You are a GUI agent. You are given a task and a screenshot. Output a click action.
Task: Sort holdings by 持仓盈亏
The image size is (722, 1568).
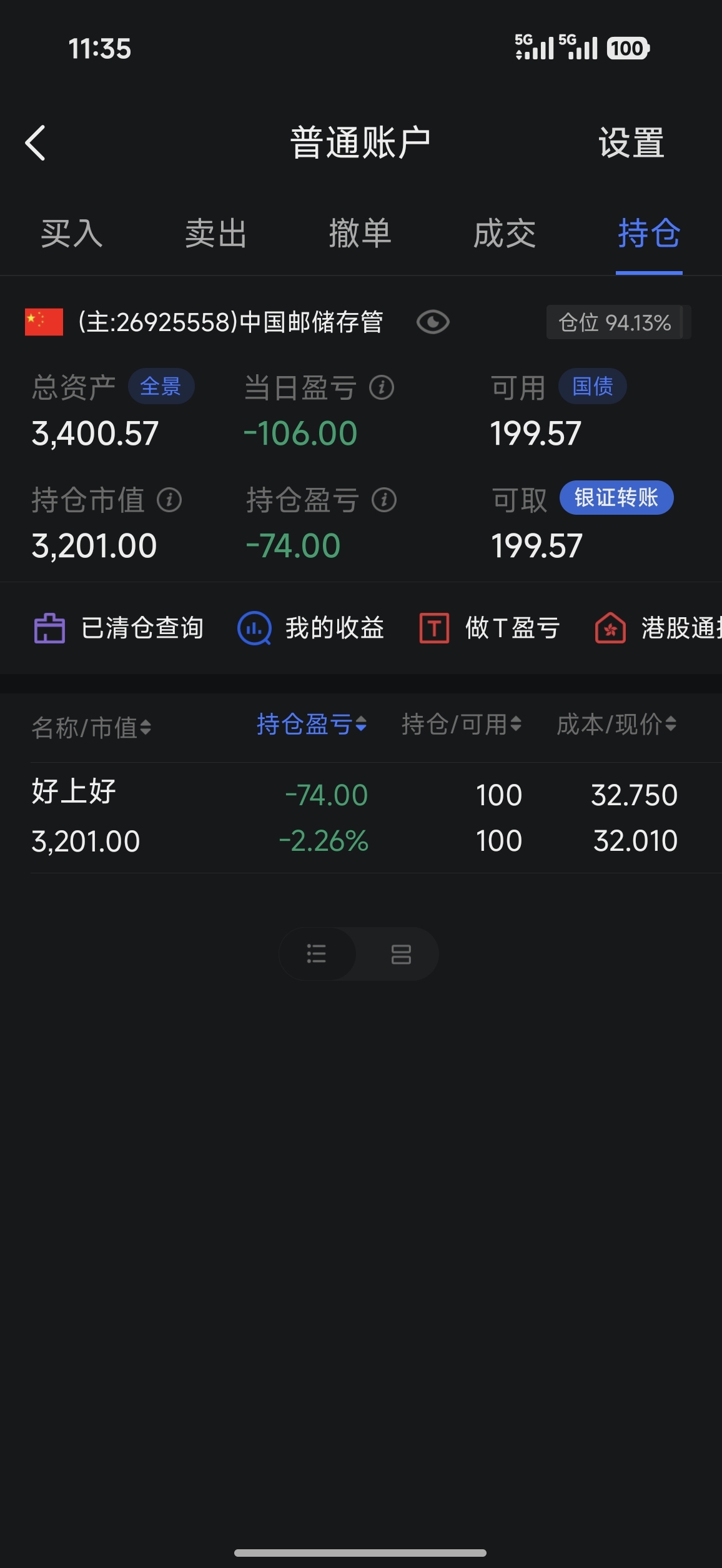[311, 725]
